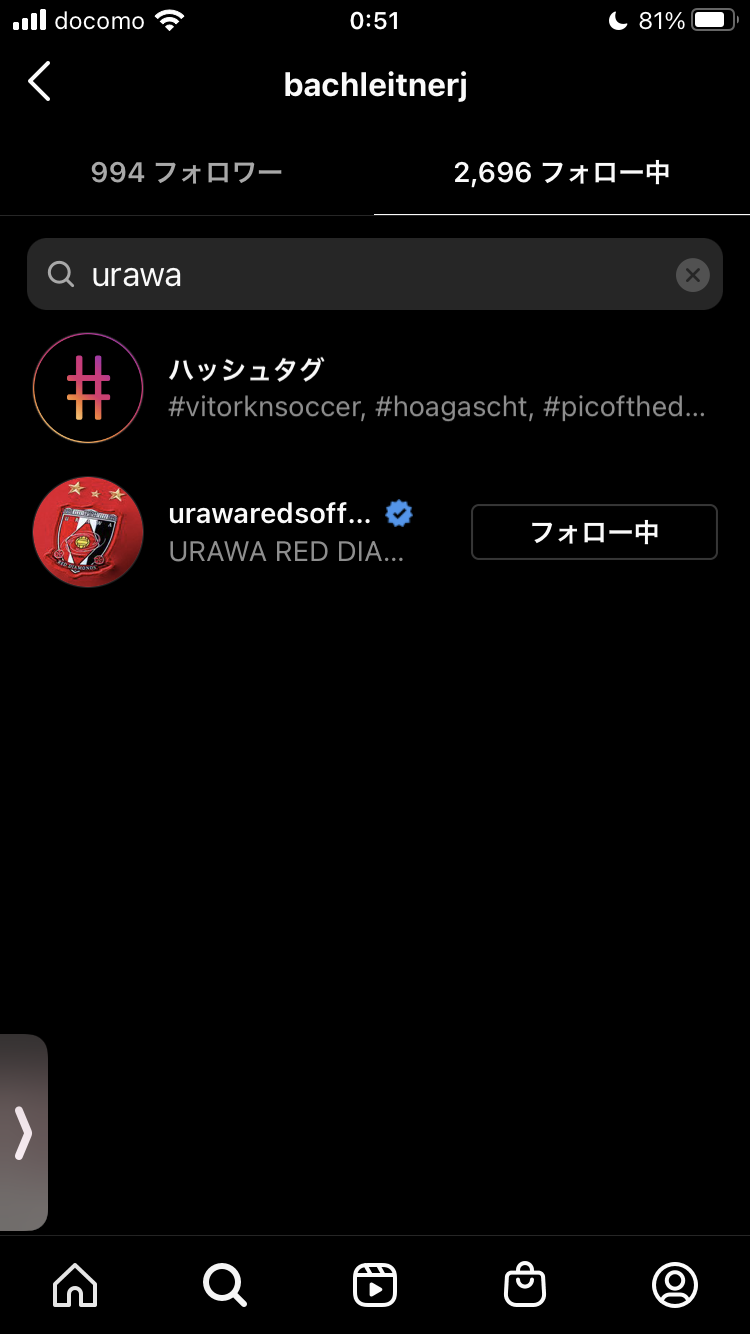The width and height of the screenshot is (750, 1334).
Task: Select the 2,696 フォロー中 tab
Action: (x=561, y=173)
